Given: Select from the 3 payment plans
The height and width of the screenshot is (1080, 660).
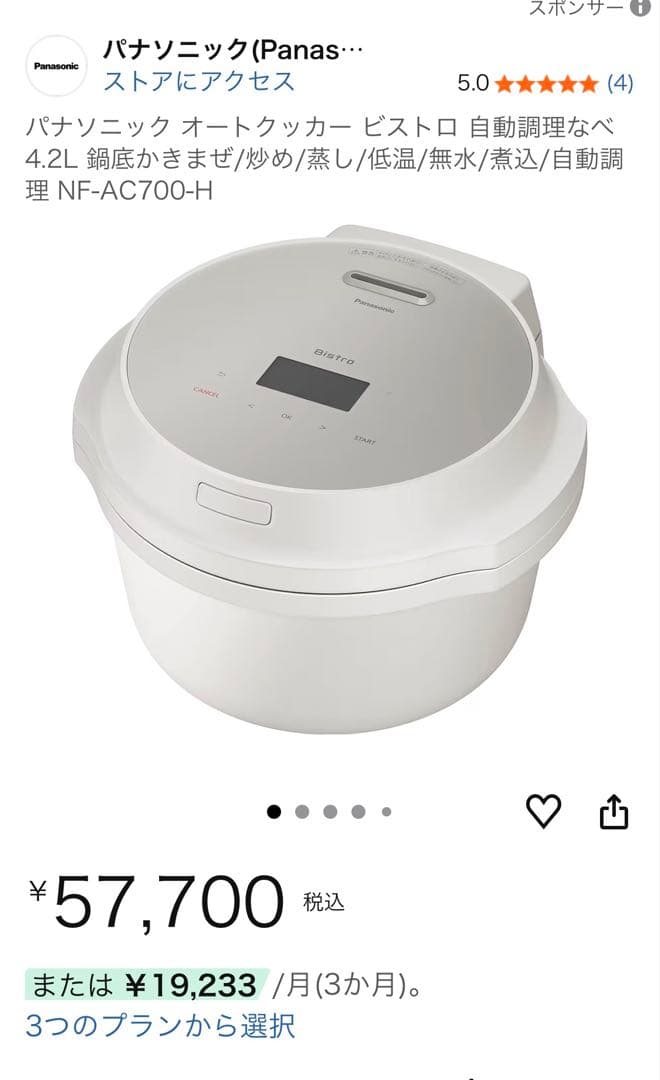Looking at the screenshot, I should tap(161, 1026).
